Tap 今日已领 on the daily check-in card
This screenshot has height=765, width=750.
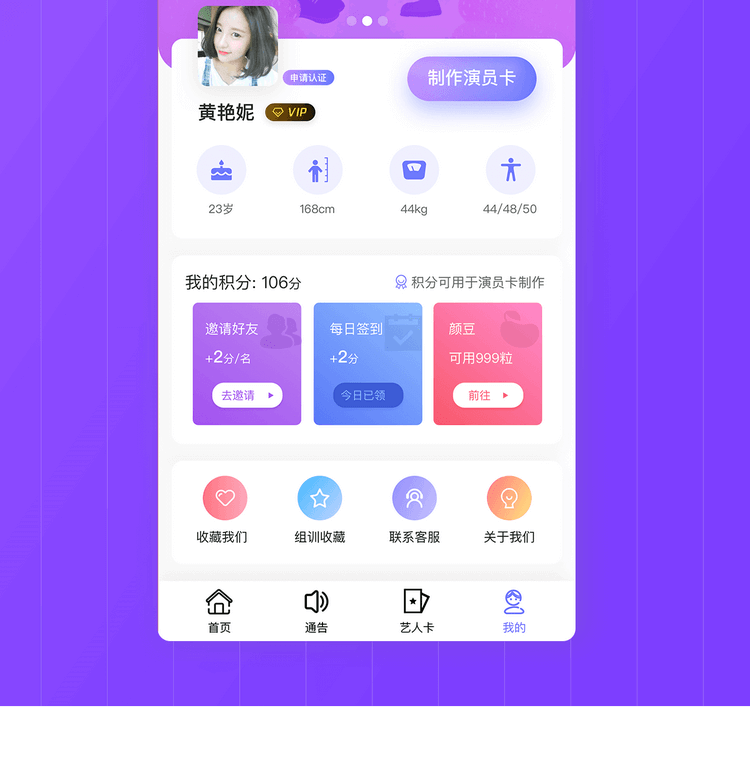click(x=367, y=395)
